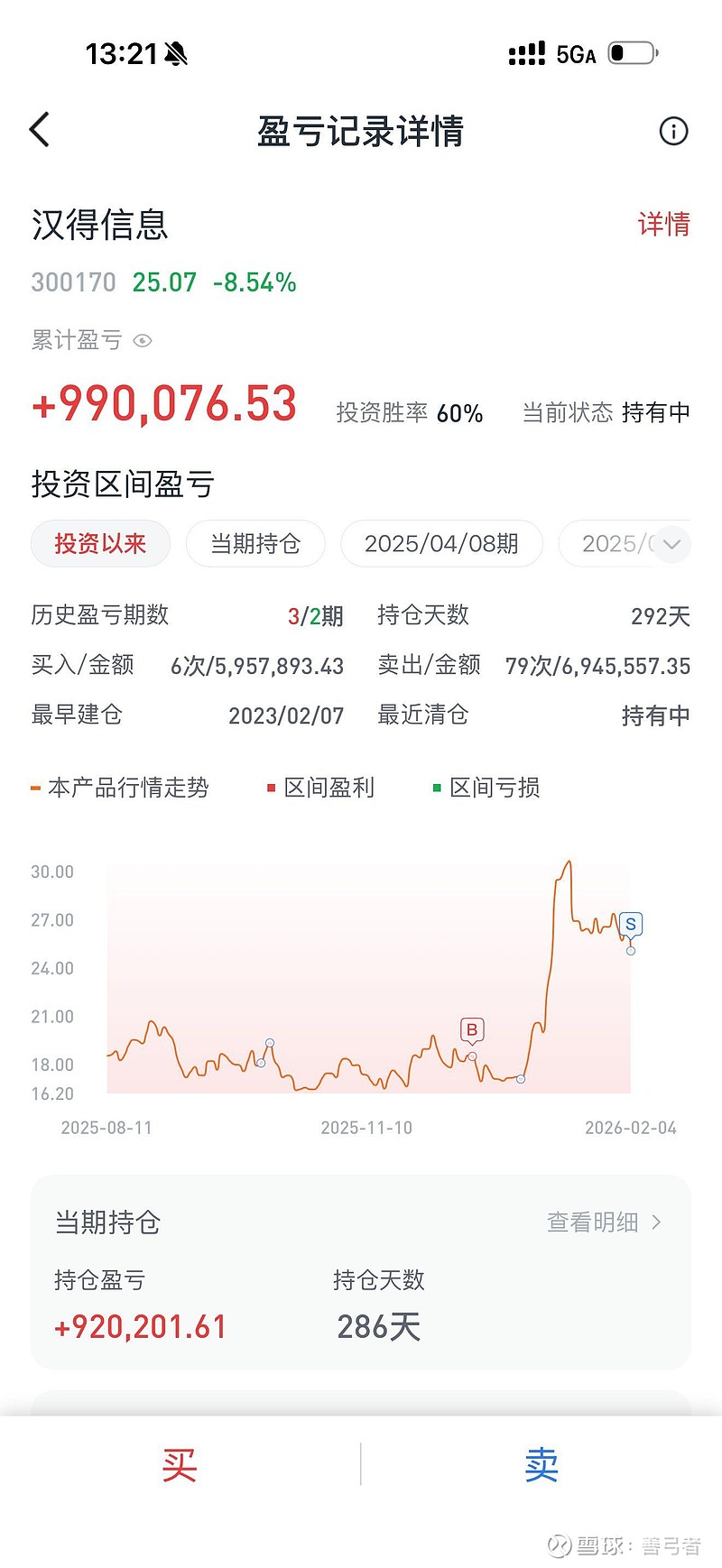The height and width of the screenshot is (1568, 722).
Task: Expand the rightmost period dropdown chevron
Action: (671, 545)
